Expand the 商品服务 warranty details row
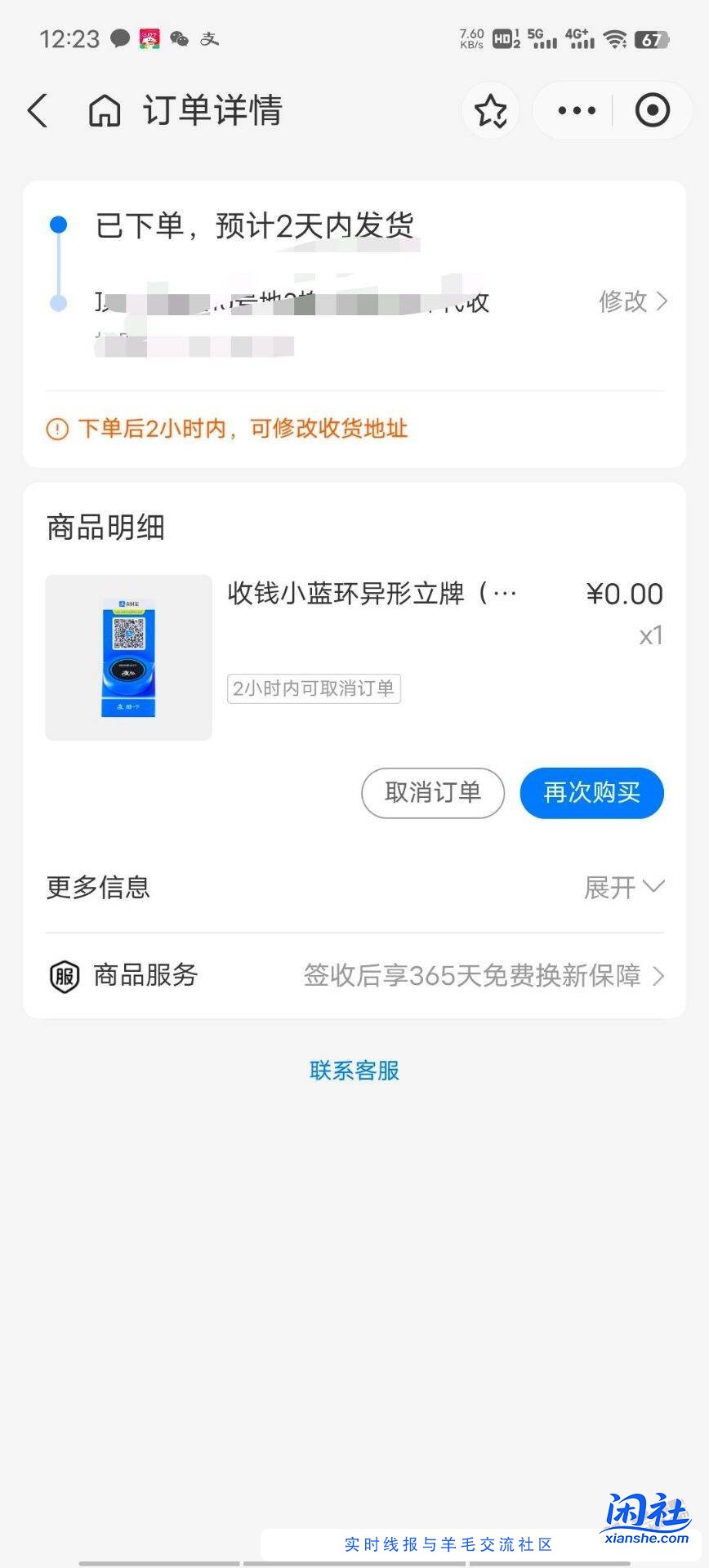Screen dimensions: 709x1568 tap(482, 976)
